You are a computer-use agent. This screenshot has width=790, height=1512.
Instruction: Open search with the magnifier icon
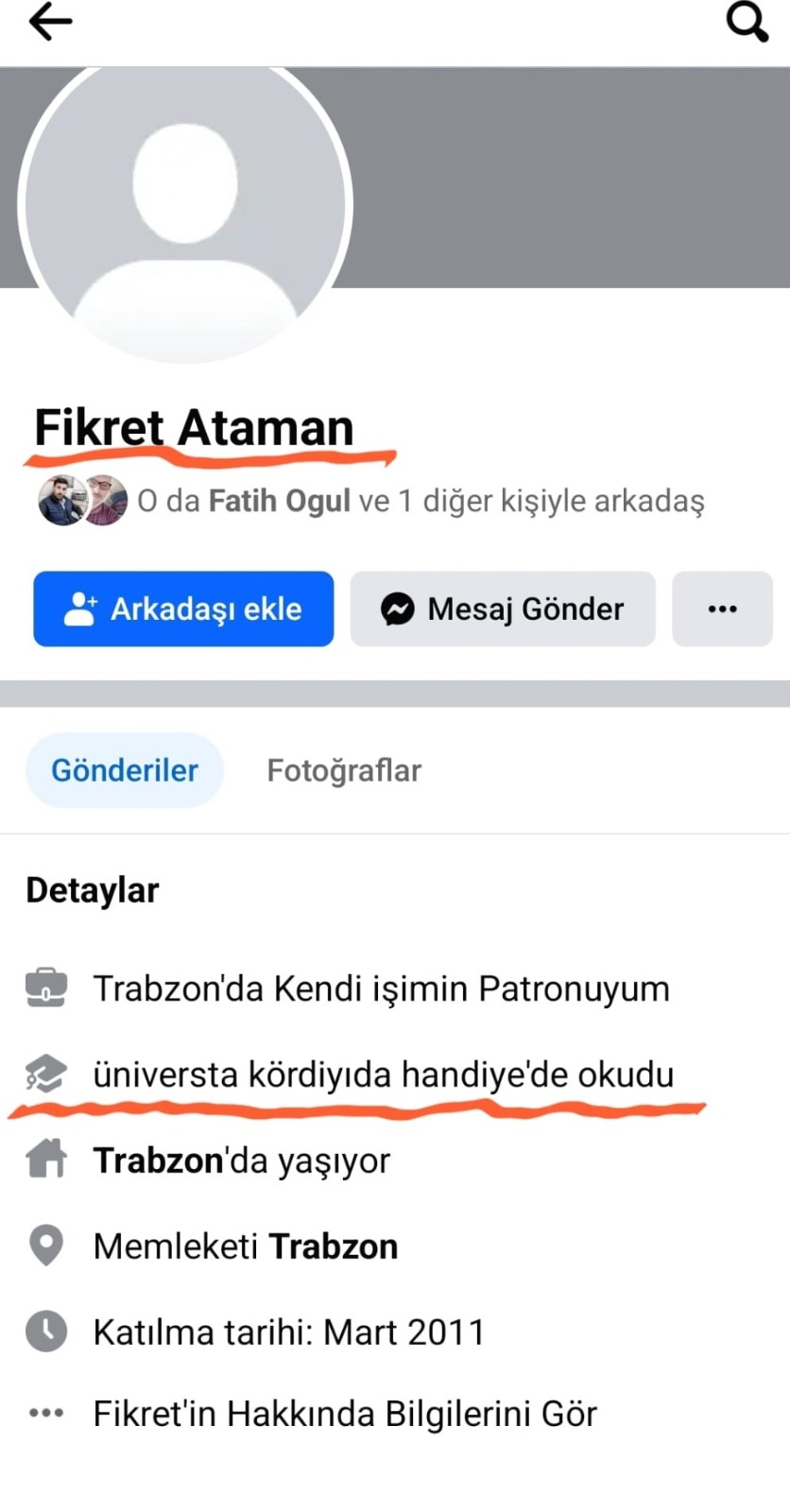[x=747, y=21]
